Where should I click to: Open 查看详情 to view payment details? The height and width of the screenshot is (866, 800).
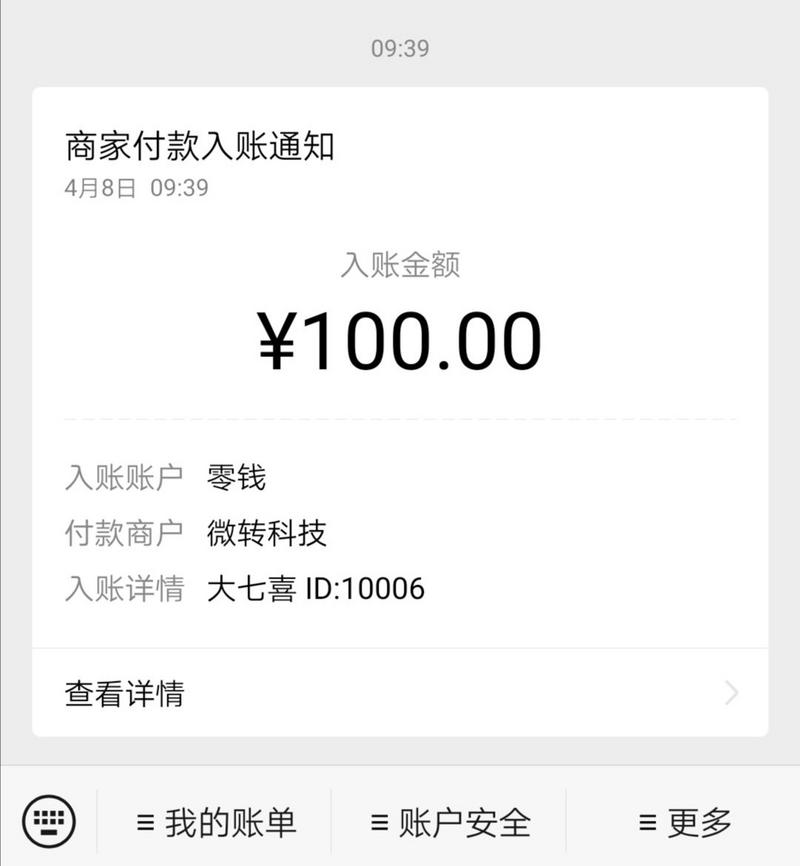(400, 693)
